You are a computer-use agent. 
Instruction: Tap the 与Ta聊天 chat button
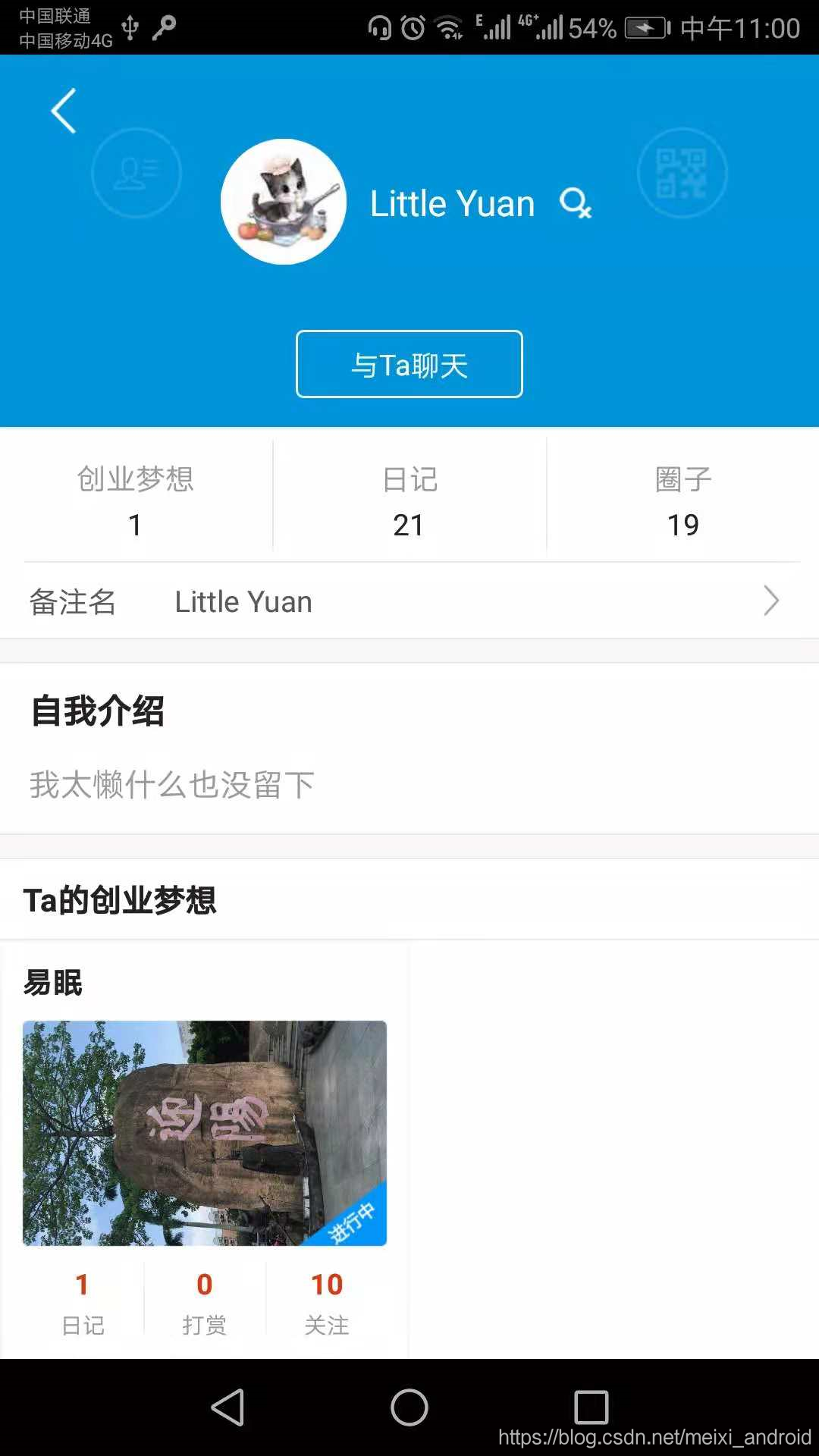409,364
